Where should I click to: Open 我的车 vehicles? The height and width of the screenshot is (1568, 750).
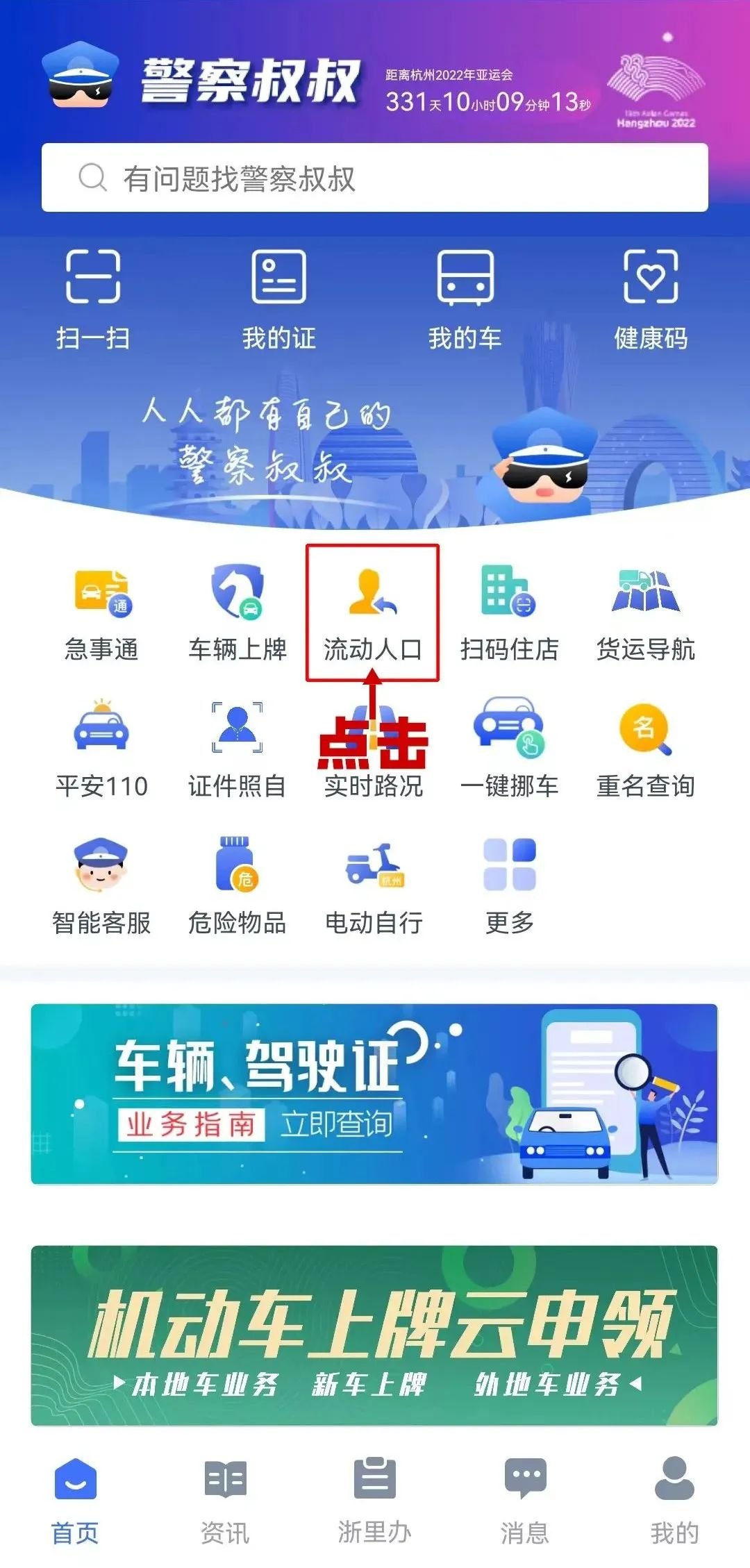[x=465, y=300]
